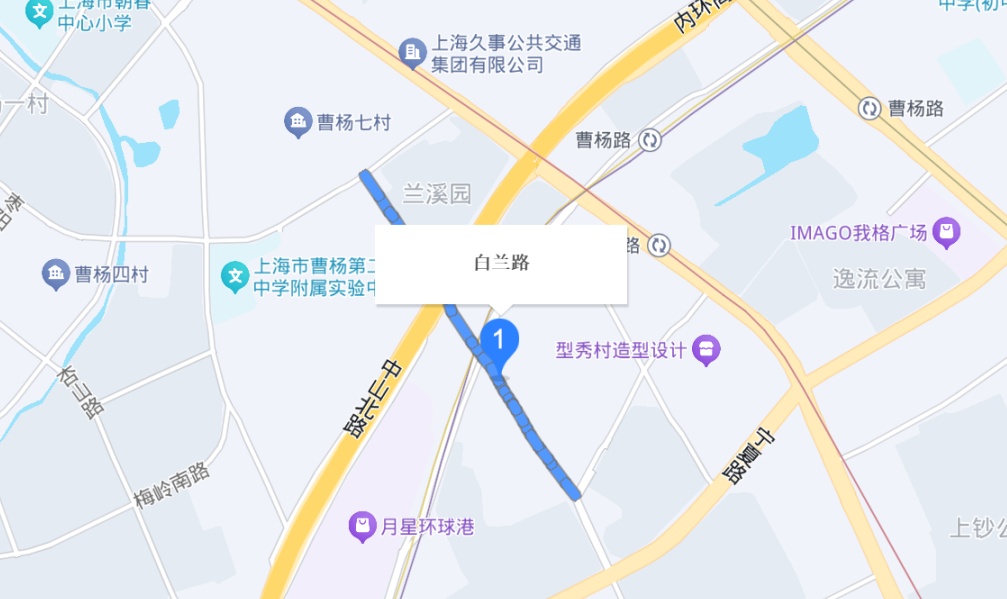Tap the 白兰路 info window
This screenshot has width=1007, height=599.
[x=501, y=264]
